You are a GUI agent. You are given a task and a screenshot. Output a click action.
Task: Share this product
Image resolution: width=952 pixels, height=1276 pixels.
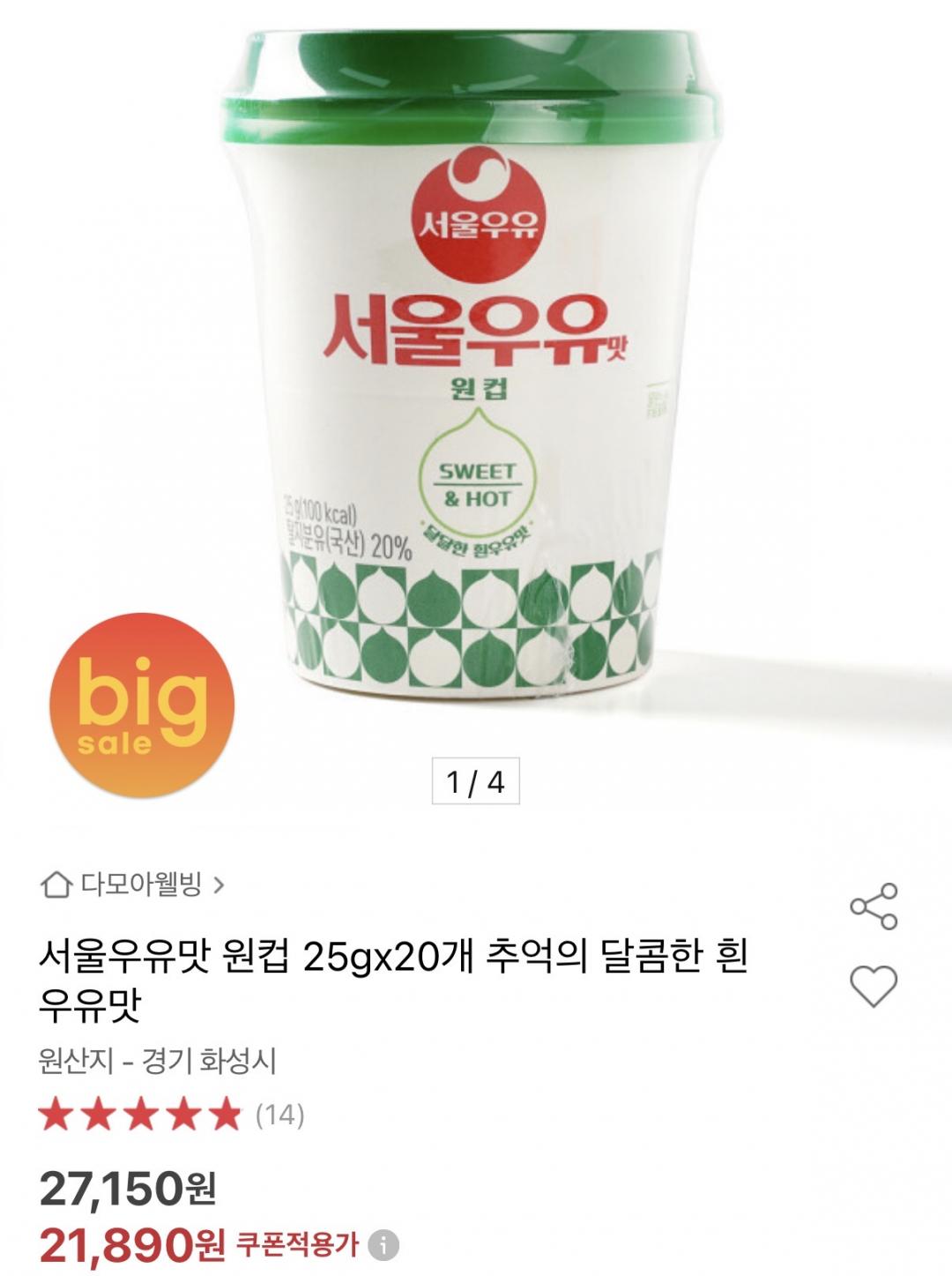click(873, 905)
